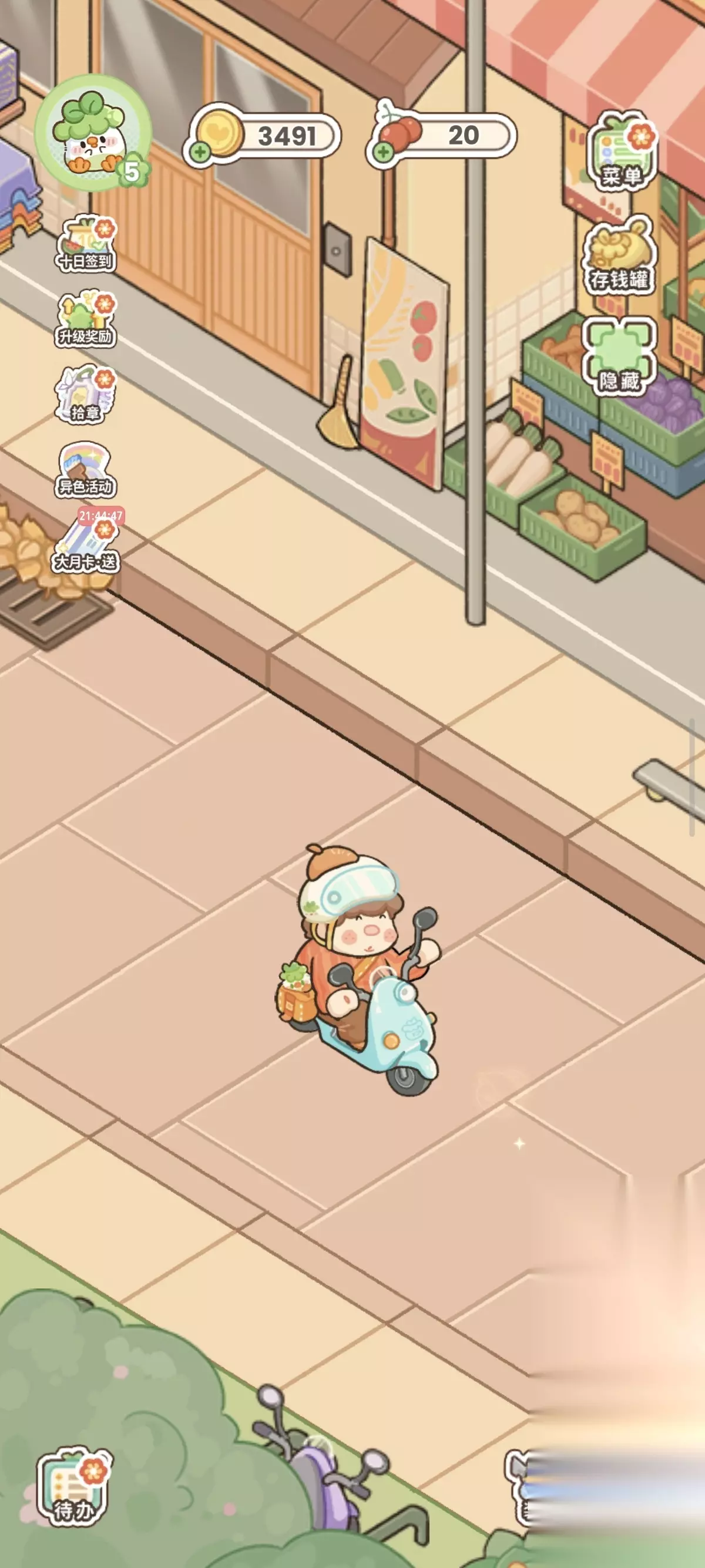Viewport: 705px width, 1568px height.
Task: Add more gold coins
Action: point(200,151)
